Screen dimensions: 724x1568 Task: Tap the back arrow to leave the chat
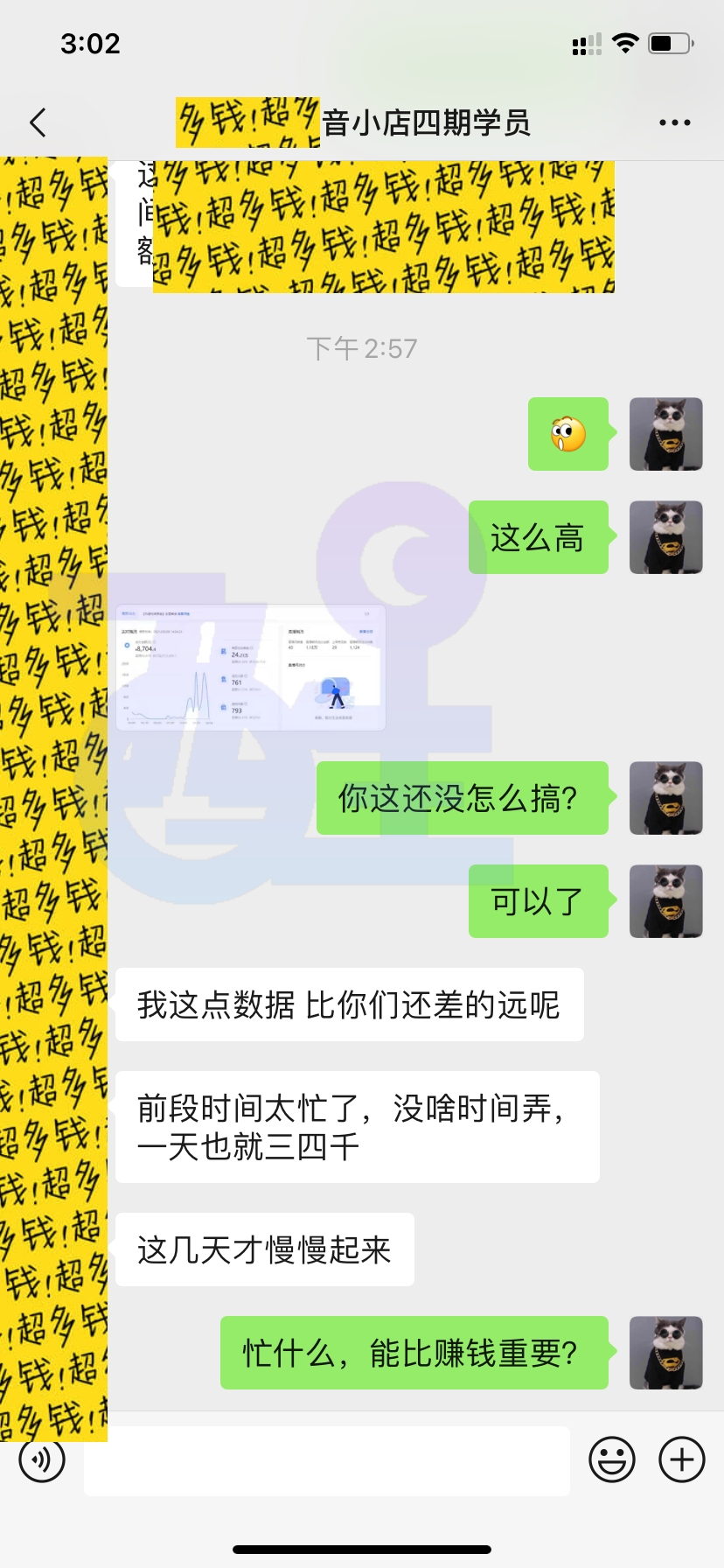click(x=37, y=123)
